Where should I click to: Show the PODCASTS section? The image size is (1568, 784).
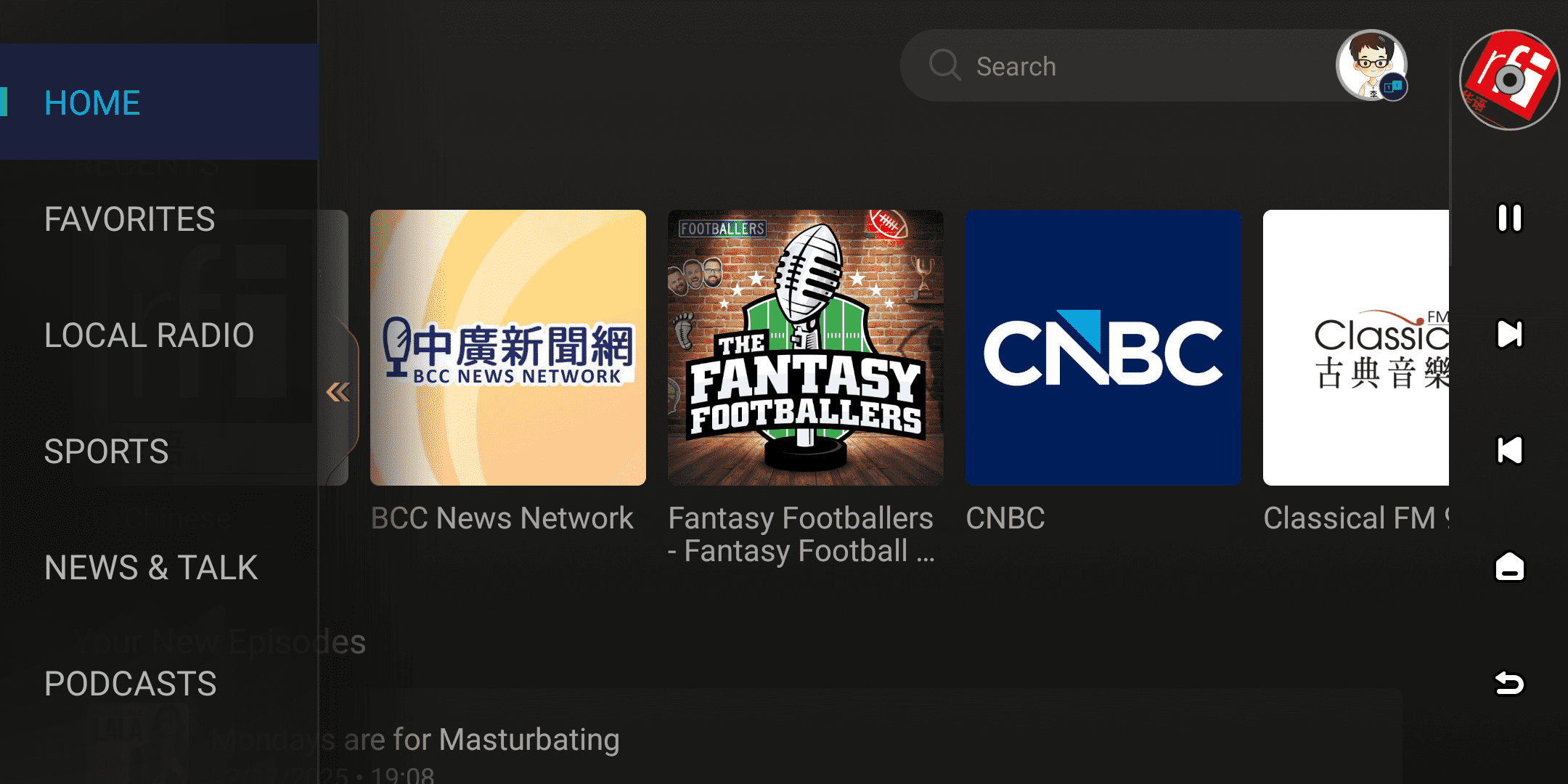pyautogui.click(x=131, y=684)
